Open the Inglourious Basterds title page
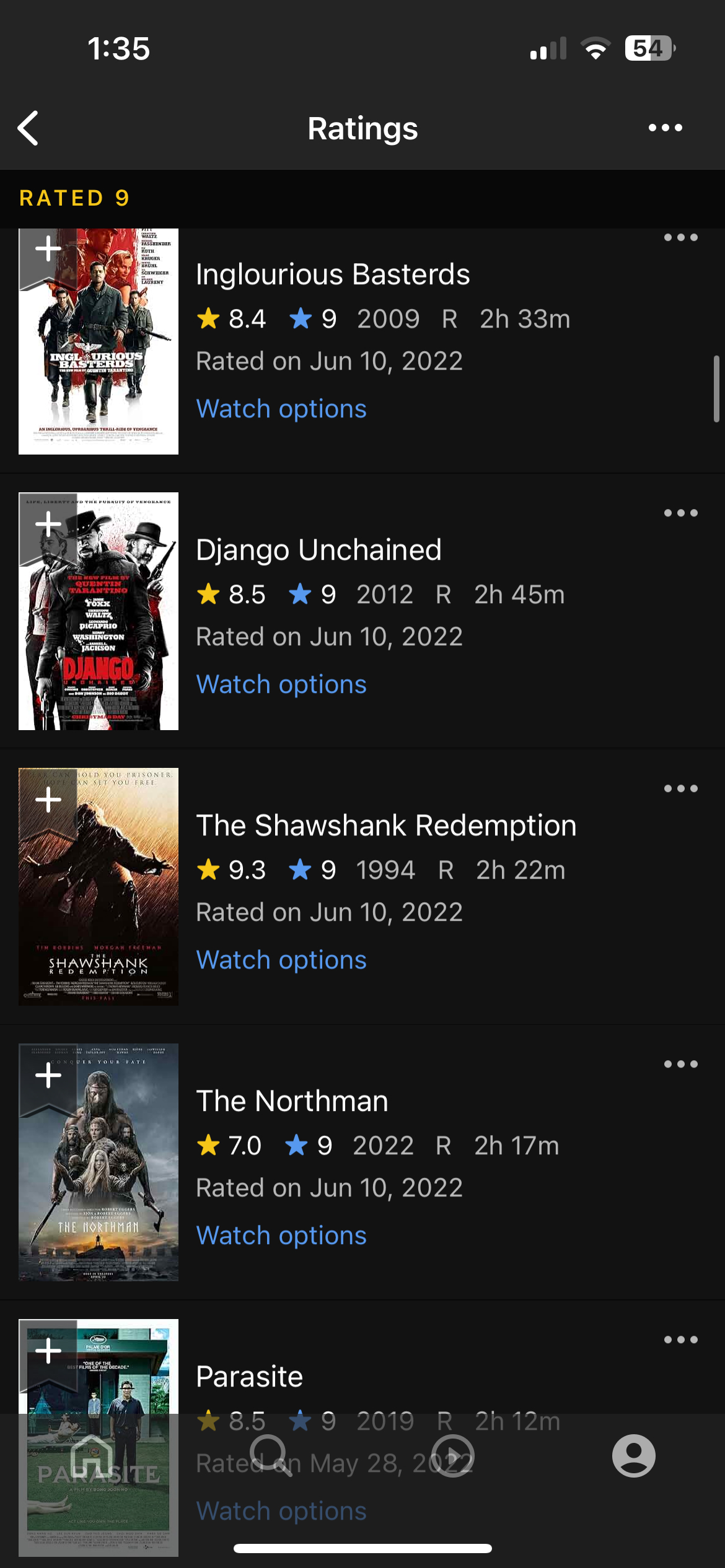725x1568 pixels. [333, 274]
